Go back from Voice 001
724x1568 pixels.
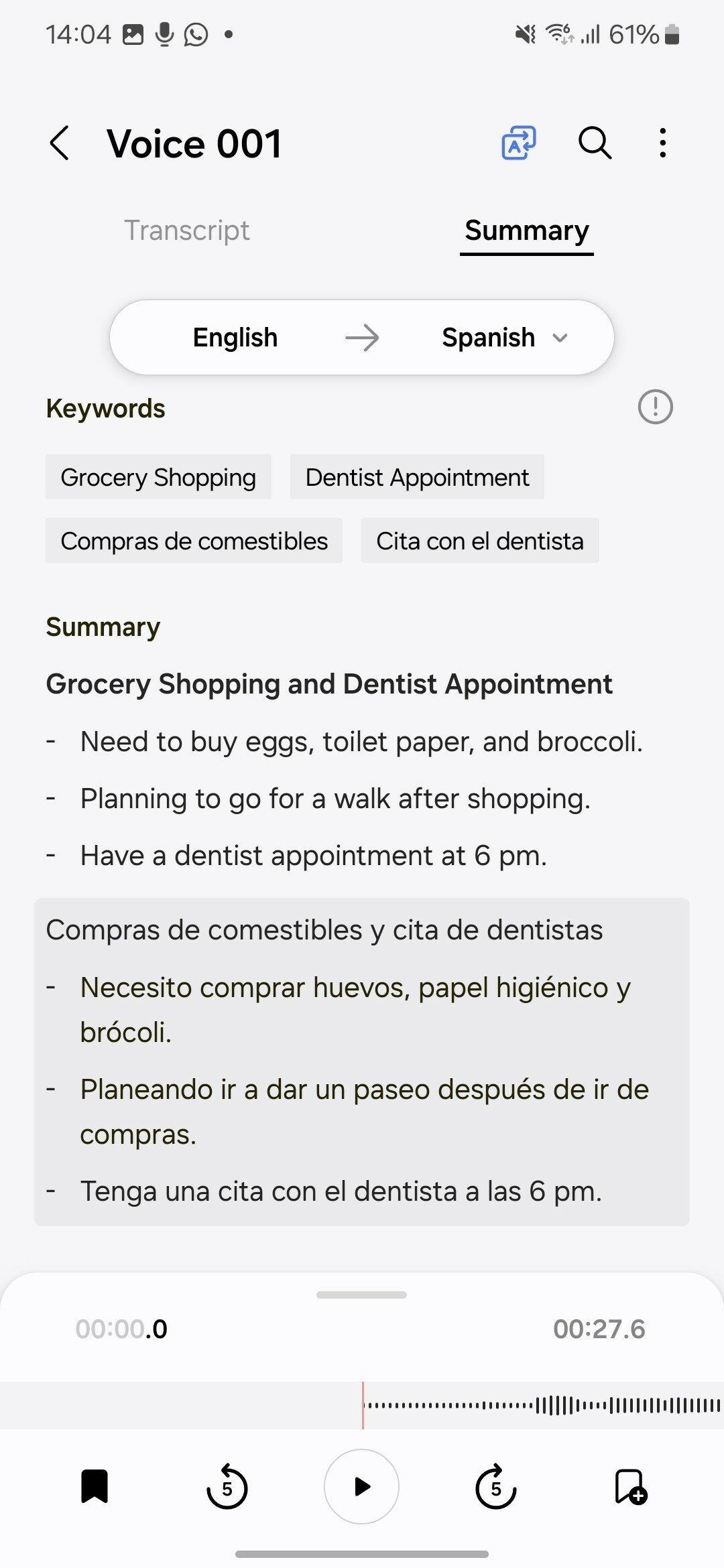pyautogui.click(x=60, y=143)
